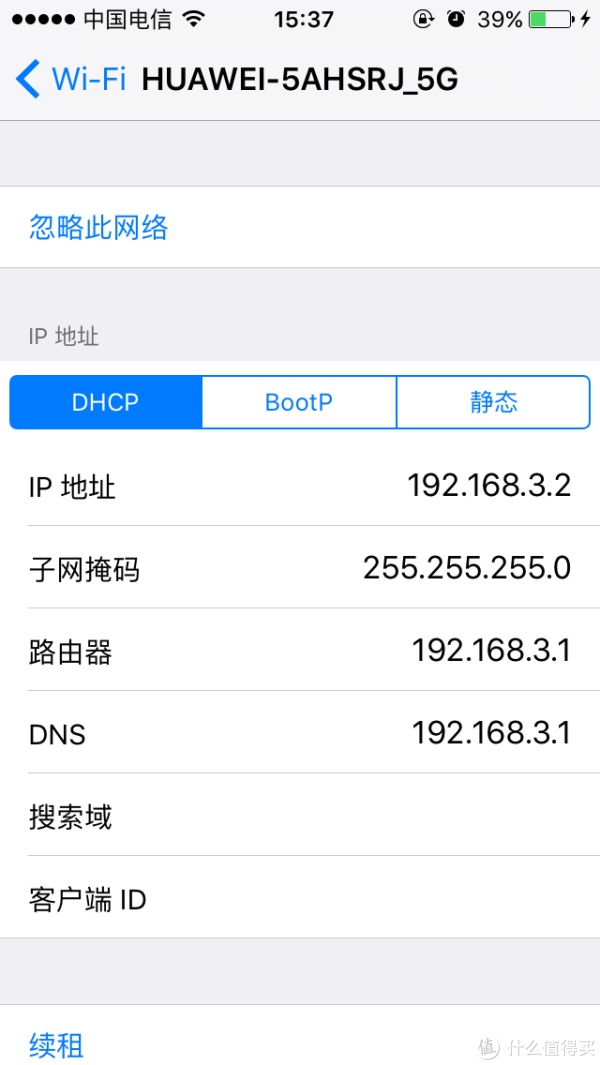Viewport: 600px width, 1065px height.
Task: Go back to the Wi-Fi list
Action: coord(71,79)
